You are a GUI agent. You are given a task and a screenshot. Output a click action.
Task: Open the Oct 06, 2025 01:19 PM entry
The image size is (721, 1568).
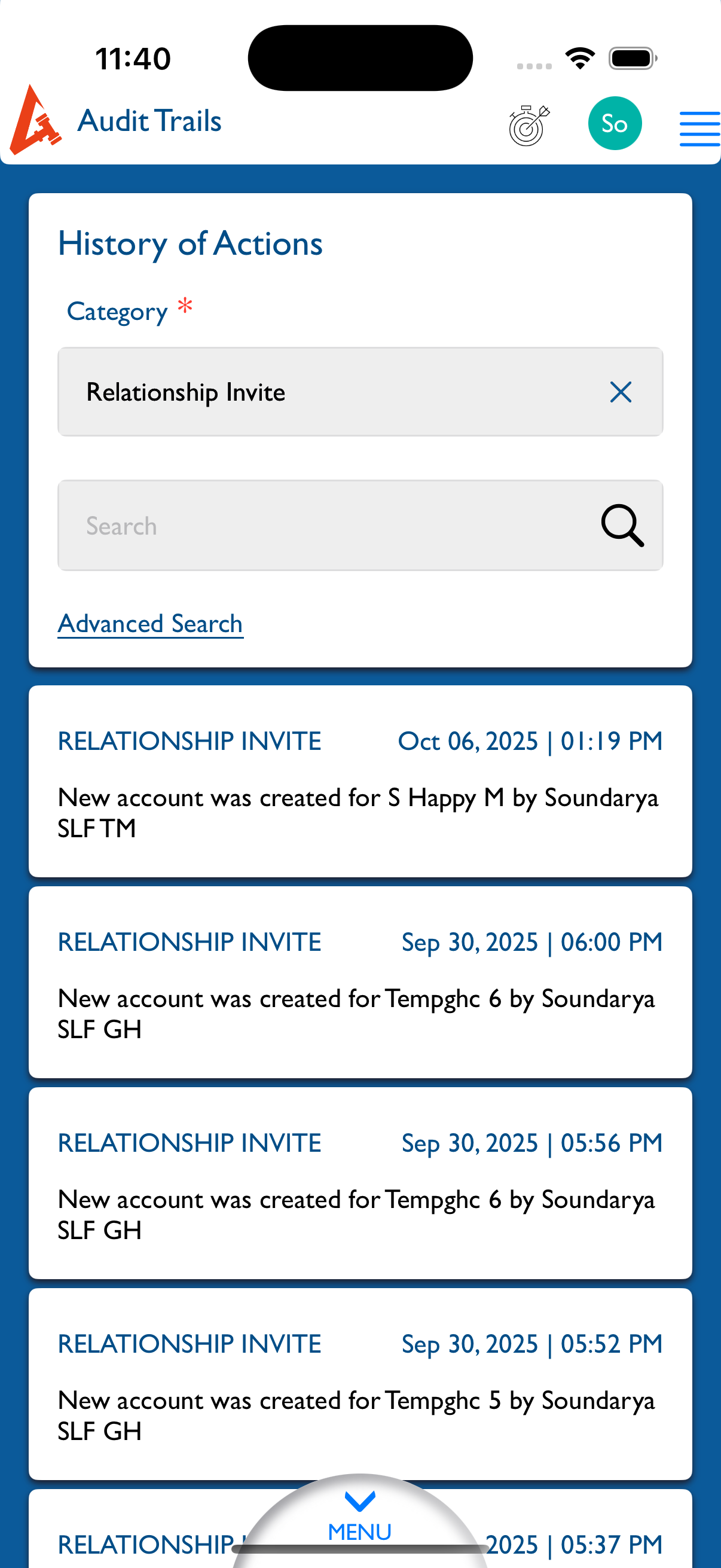click(360, 782)
